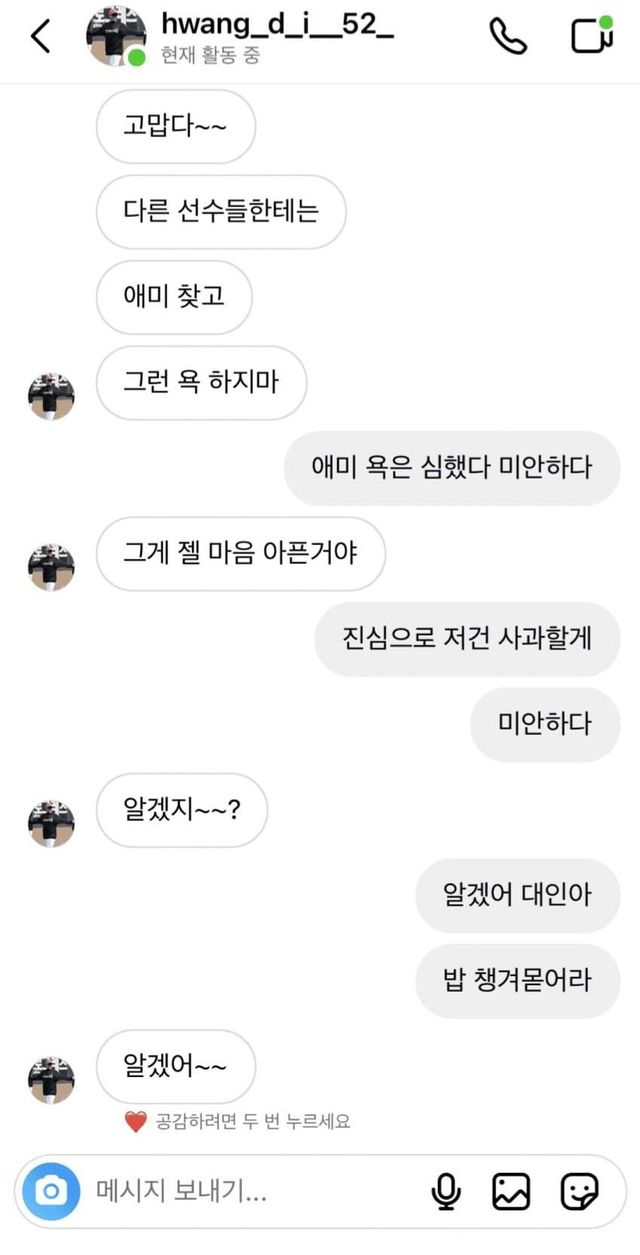Open the photo gallery picker

point(511,1191)
